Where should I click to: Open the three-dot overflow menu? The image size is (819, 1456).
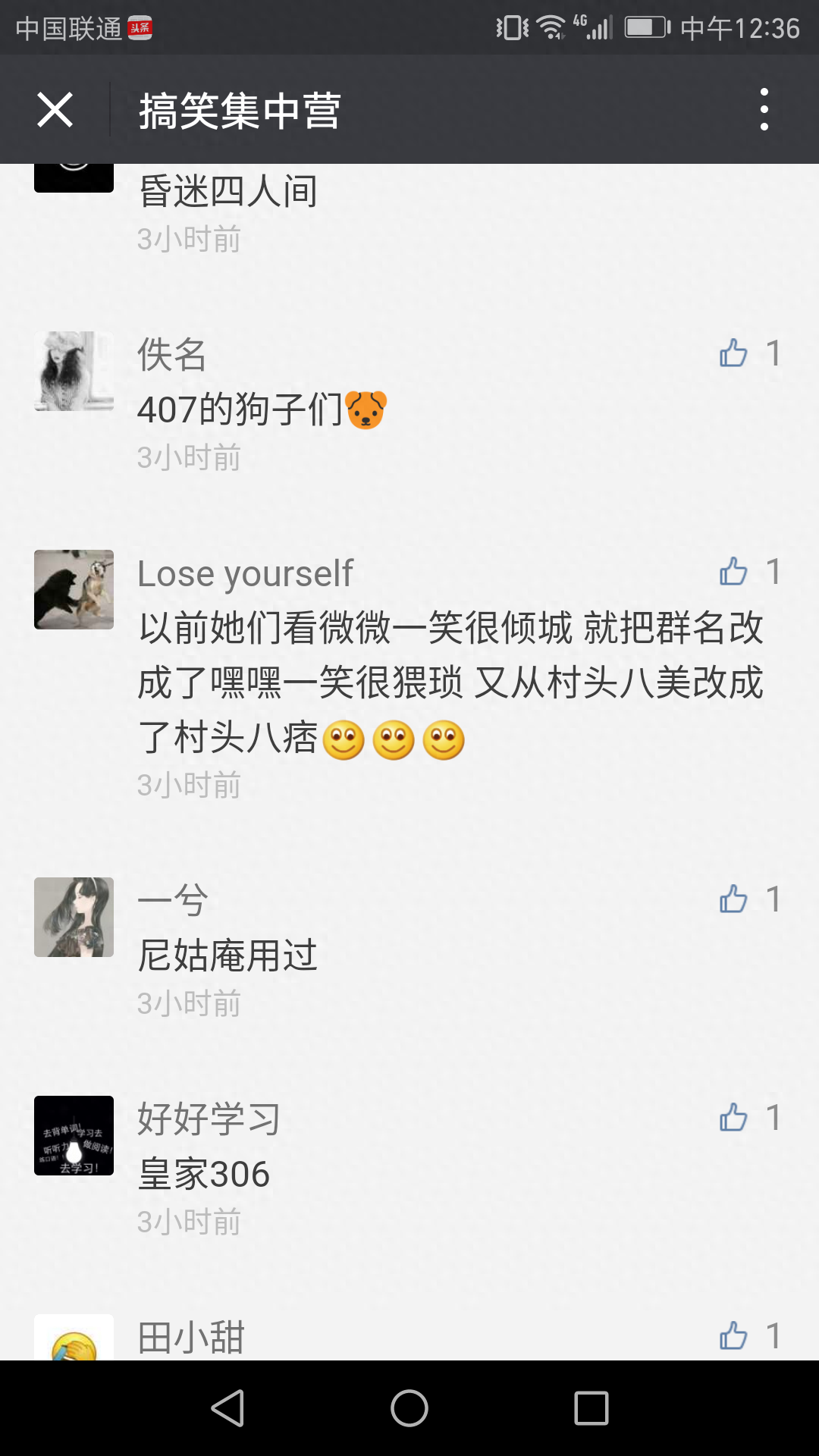pyautogui.click(x=764, y=110)
